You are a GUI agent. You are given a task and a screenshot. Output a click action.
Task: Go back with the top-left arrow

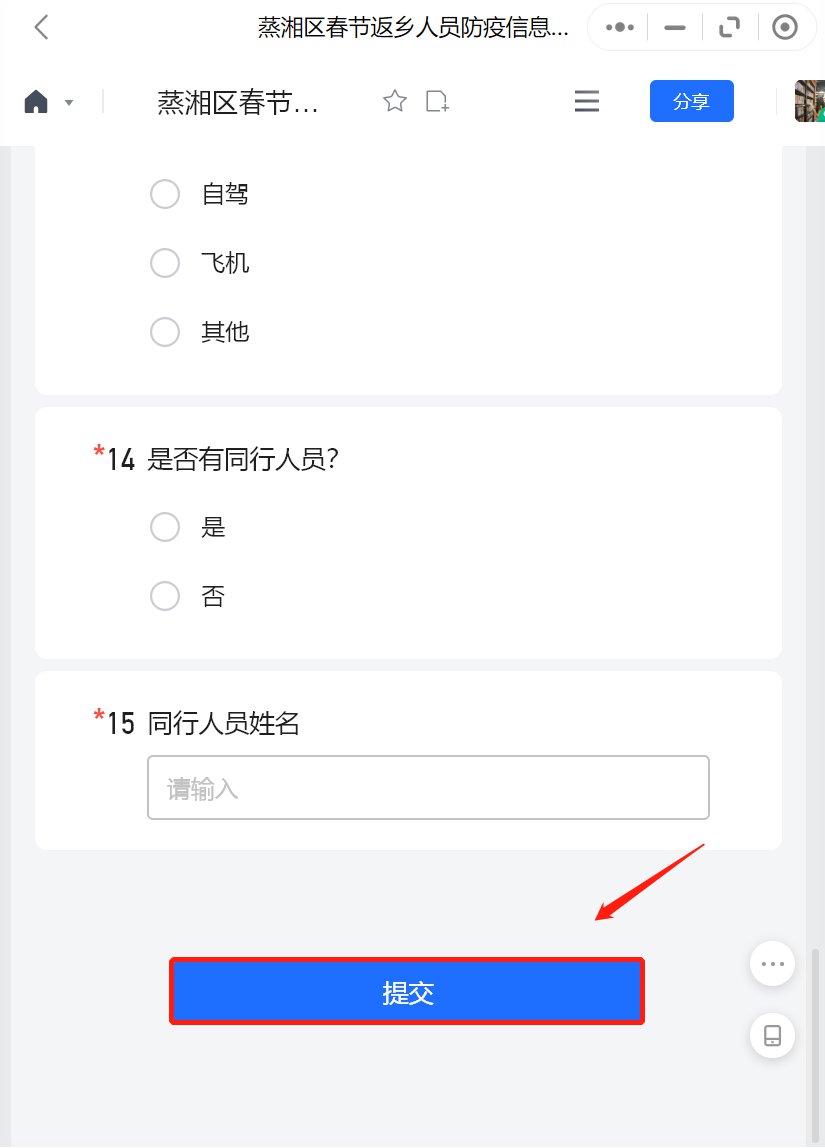tap(41, 28)
